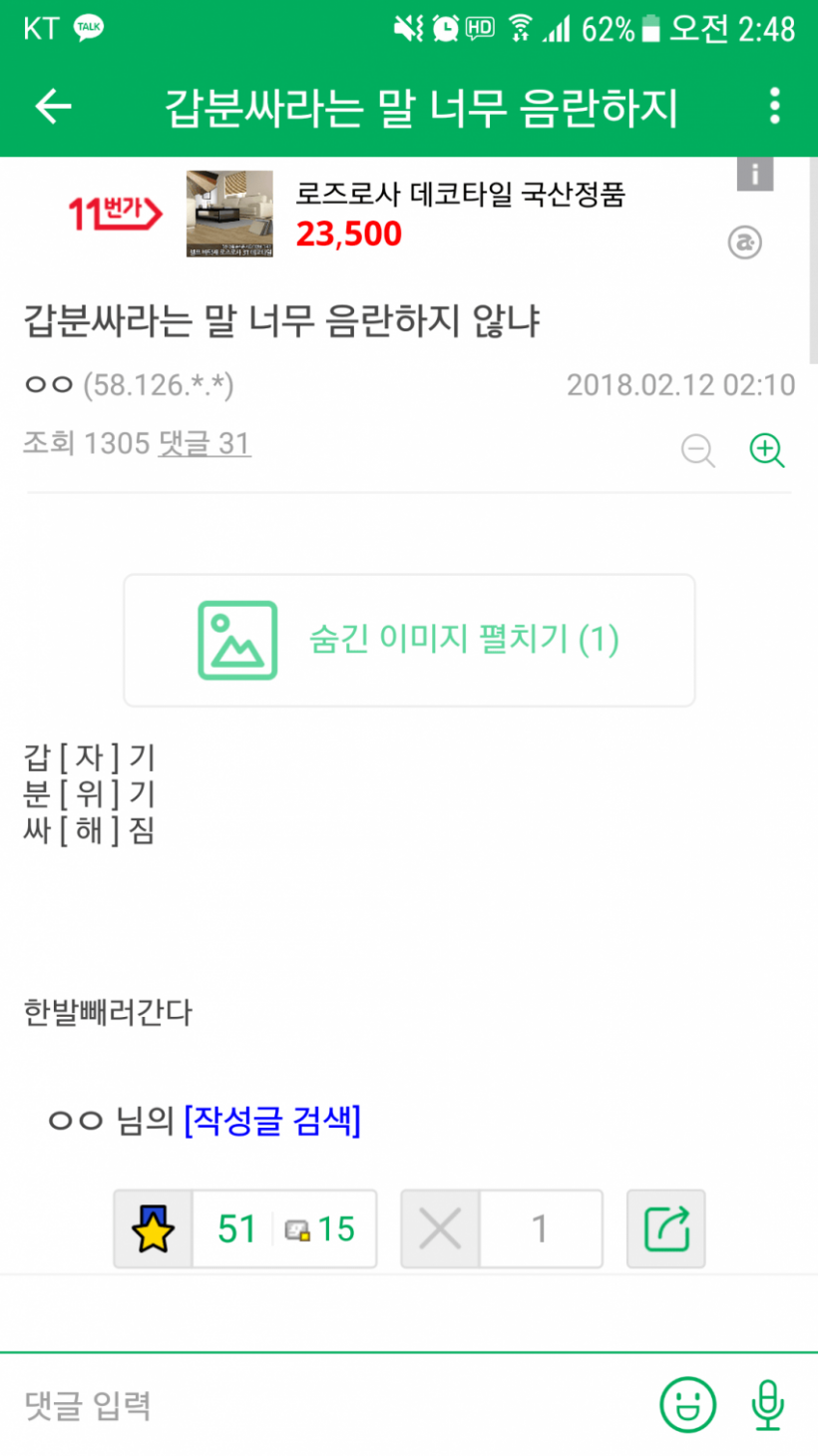This screenshot has width=818, height=1456.
Task: Open the three-dot overflow menu
Action: [775, 106]
